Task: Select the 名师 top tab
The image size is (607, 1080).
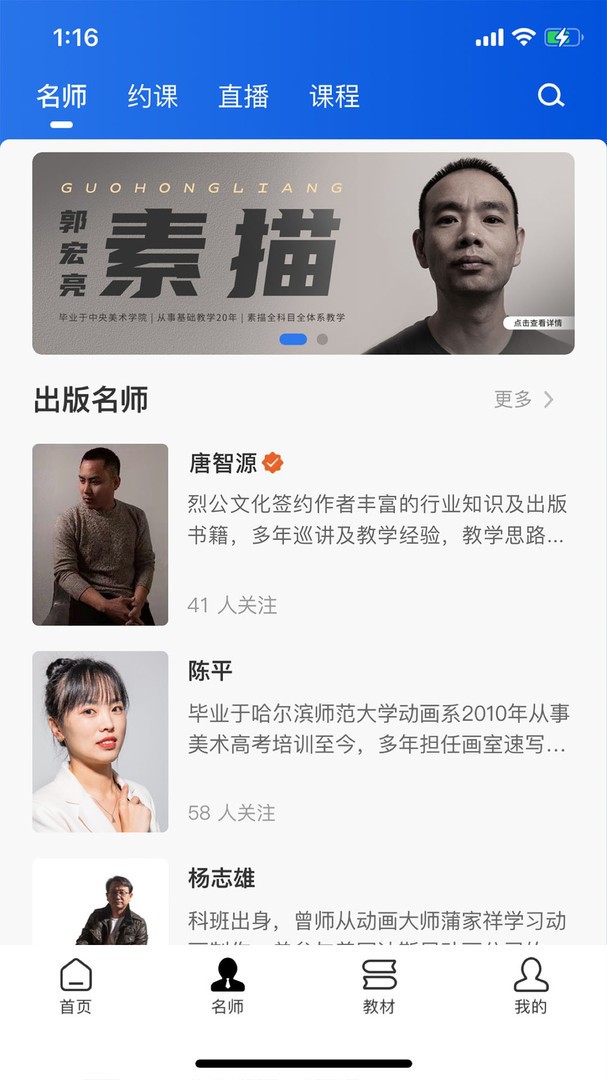Action: click(62, 97)
